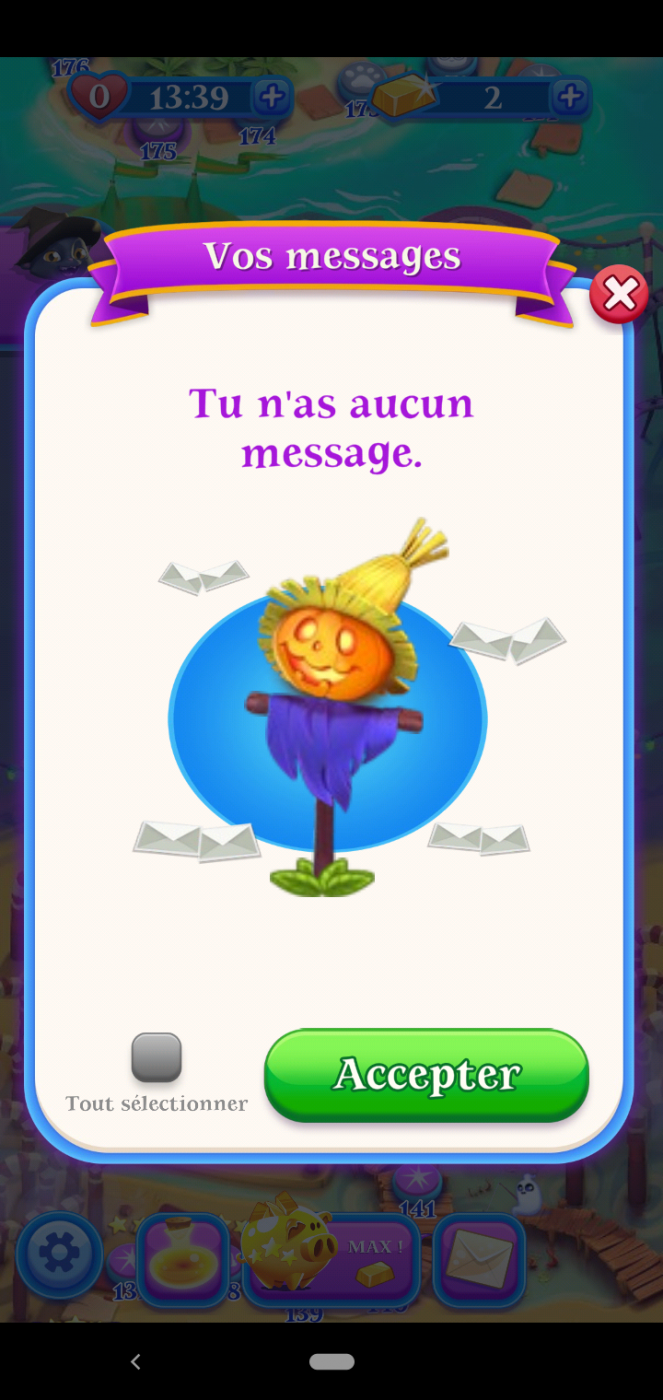Buy more gold bars with plus
The height and width of the screenshot is (1400, 663).
coord(569,97)
